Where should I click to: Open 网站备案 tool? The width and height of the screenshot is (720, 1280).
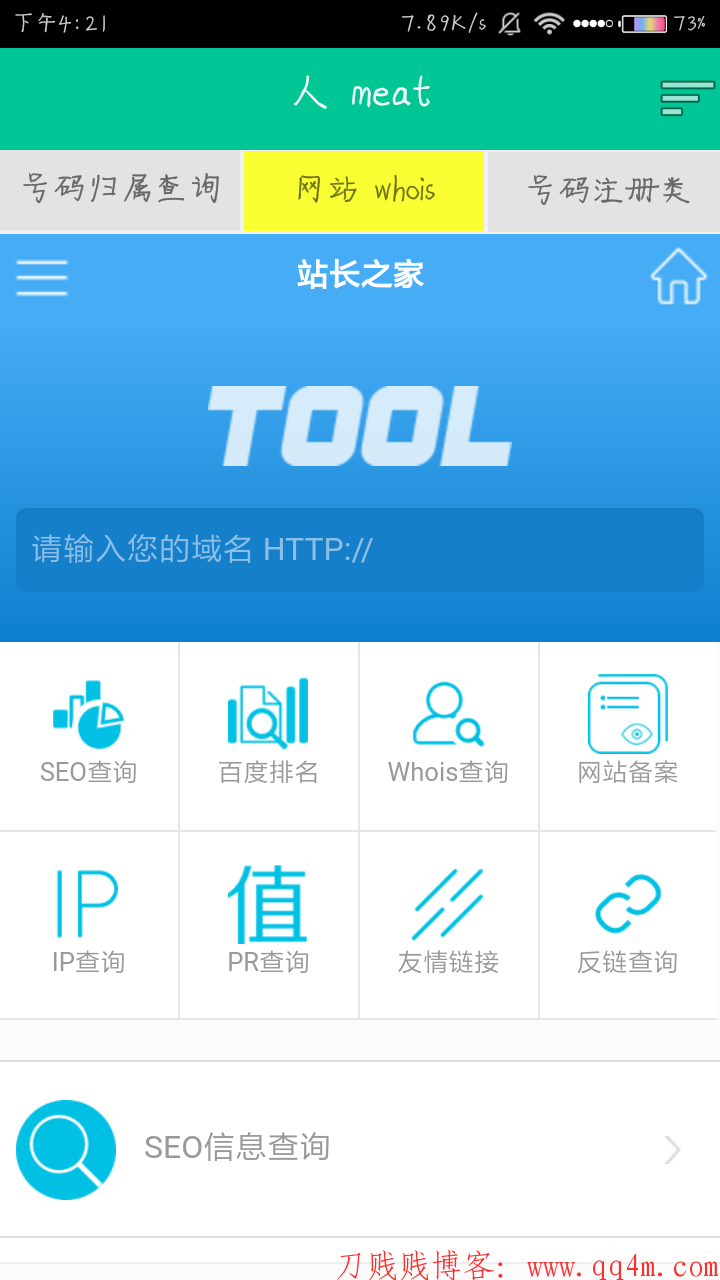tap(628, 734)
